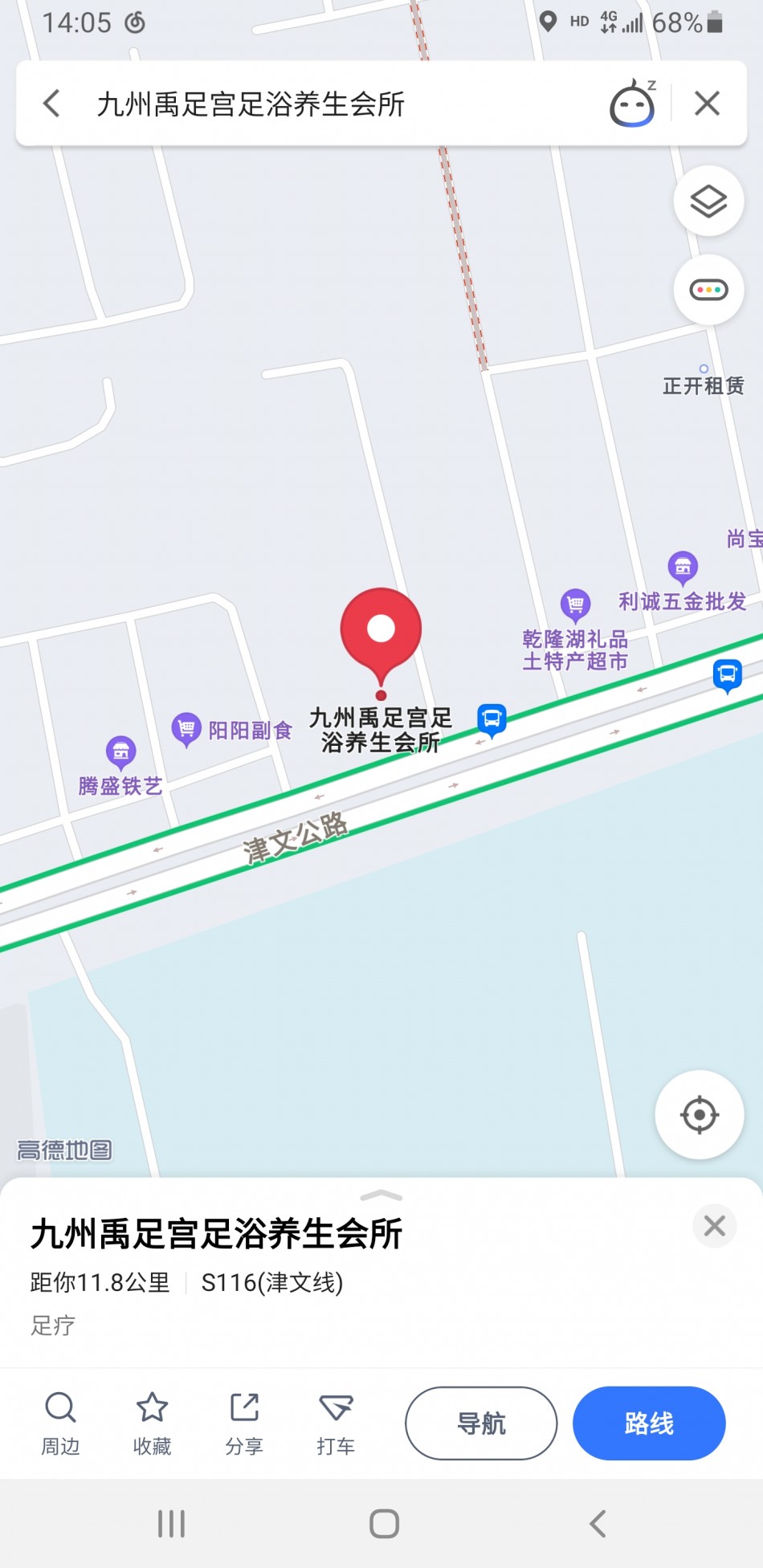Dismiss the place detail card
This screenshot has height=1568, width=763.
714,1226
